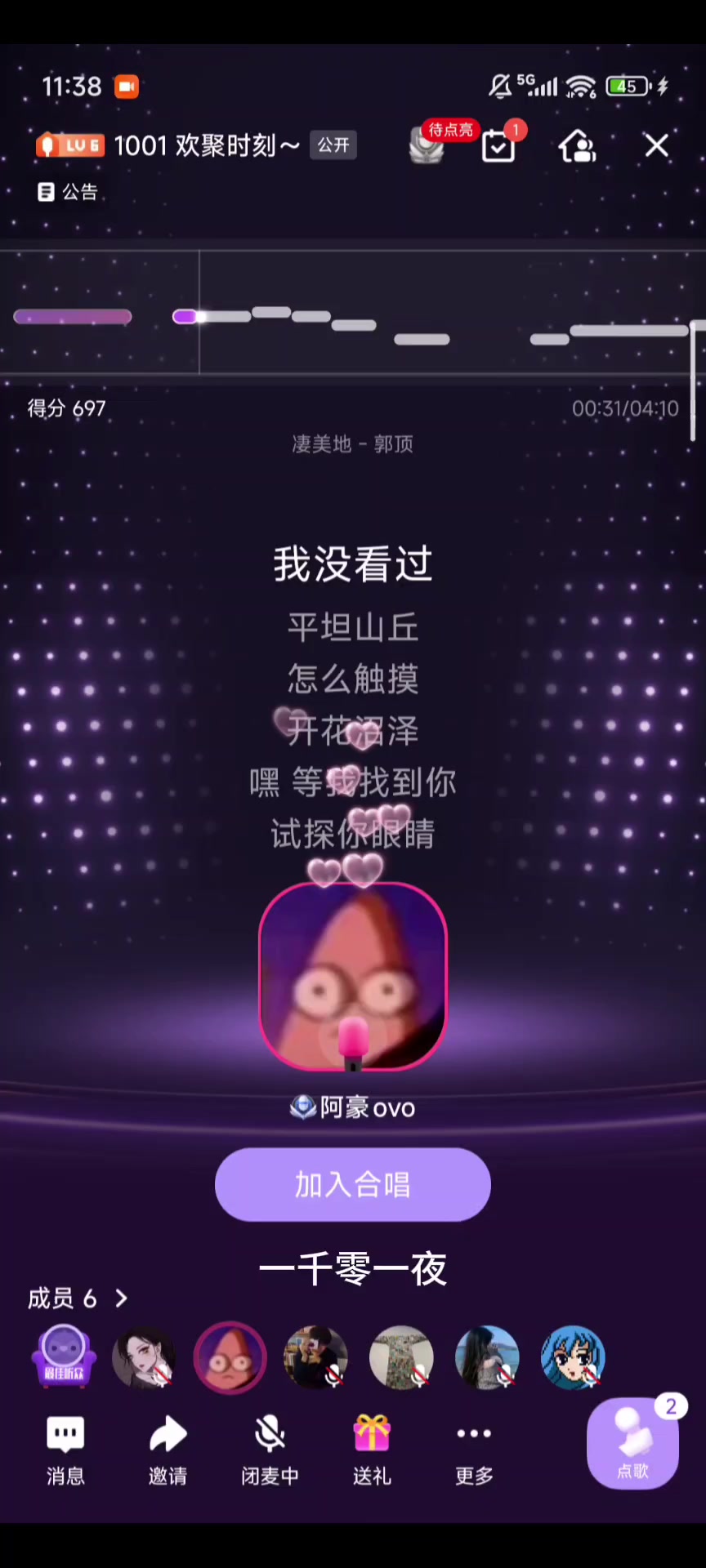Open the 更多 menu
Image resolution: width=706 pixels, height=1568 pixels.
(474, 1450)
